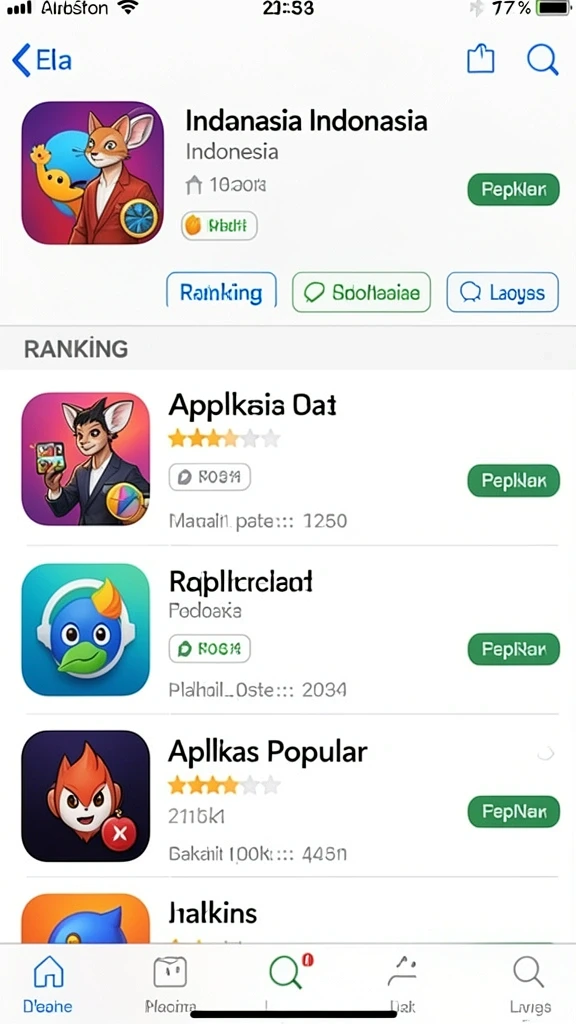Open search from the top bar

point(542,60)
